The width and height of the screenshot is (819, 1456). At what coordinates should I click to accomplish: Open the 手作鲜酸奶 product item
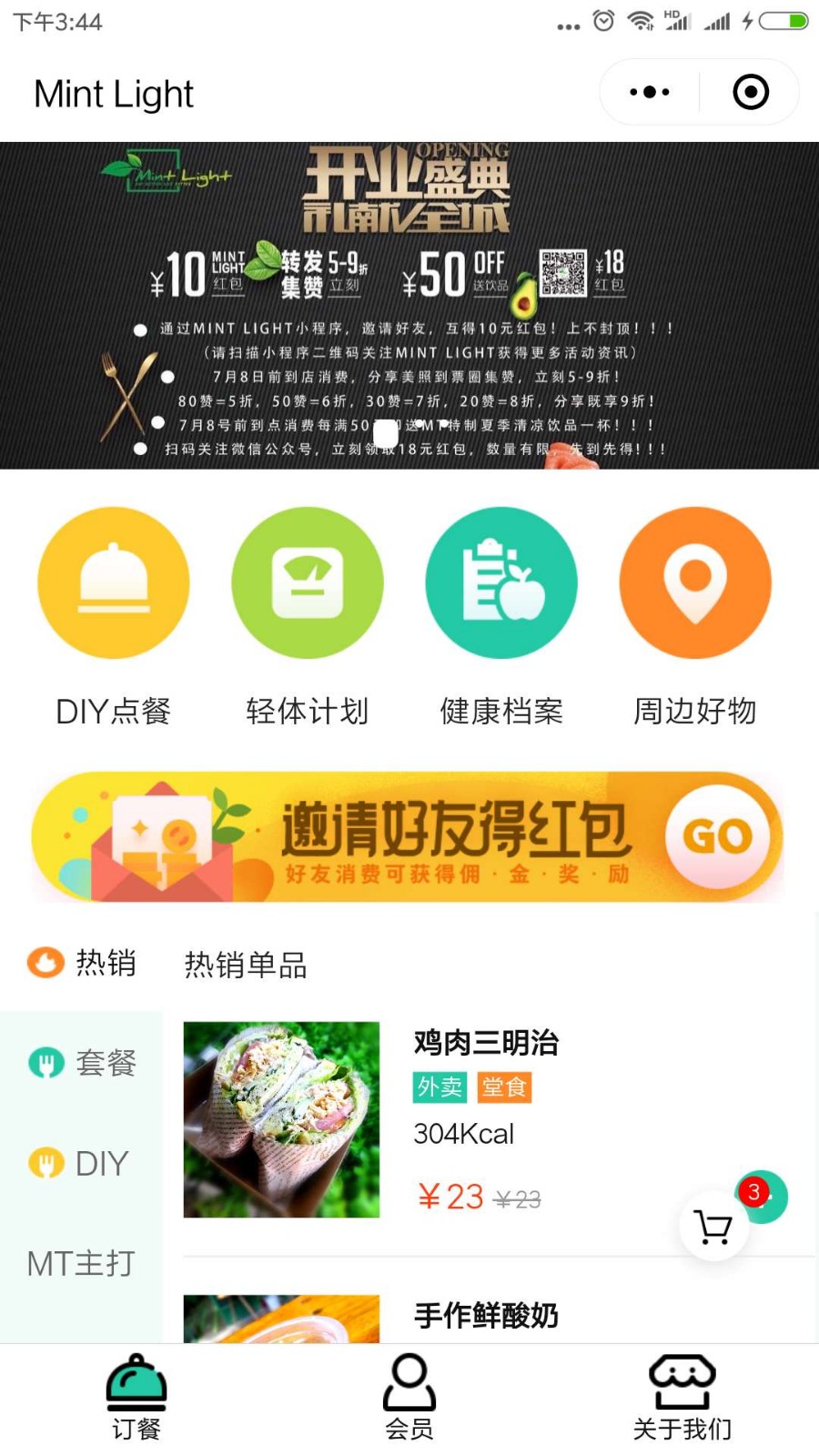point(485,1316)
